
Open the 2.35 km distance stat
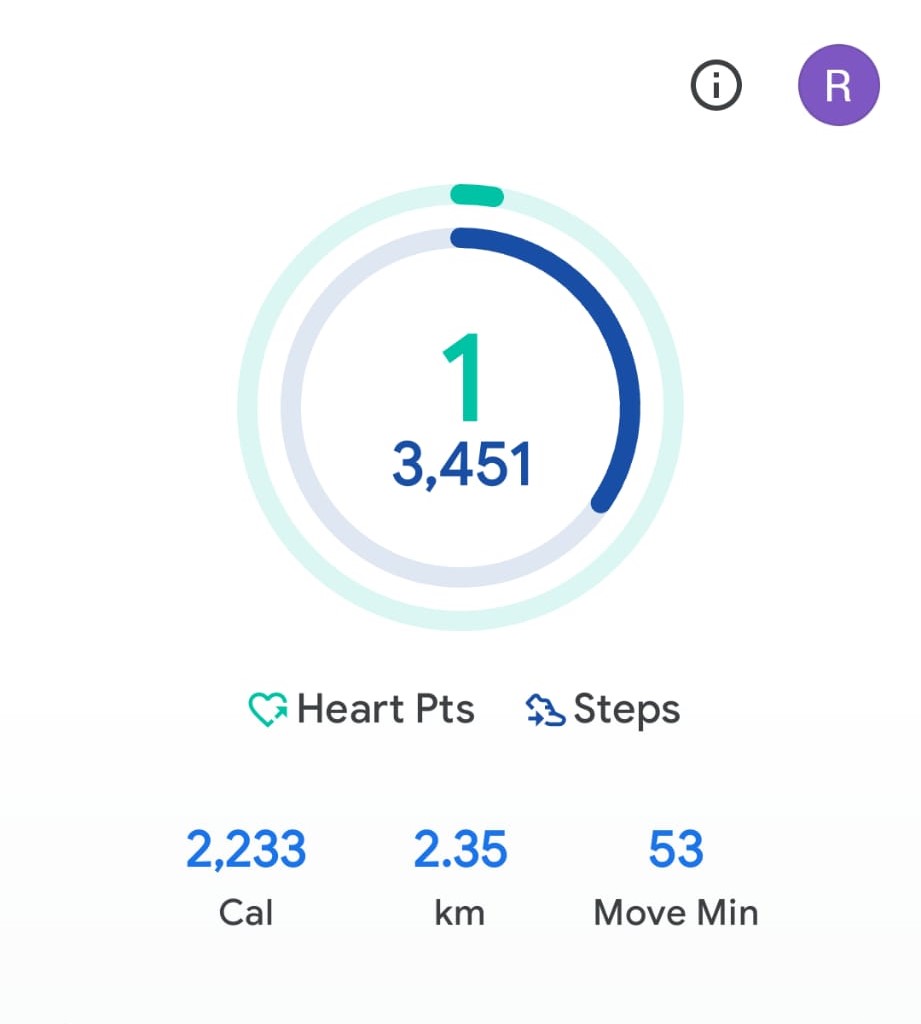tap(460, 874)
